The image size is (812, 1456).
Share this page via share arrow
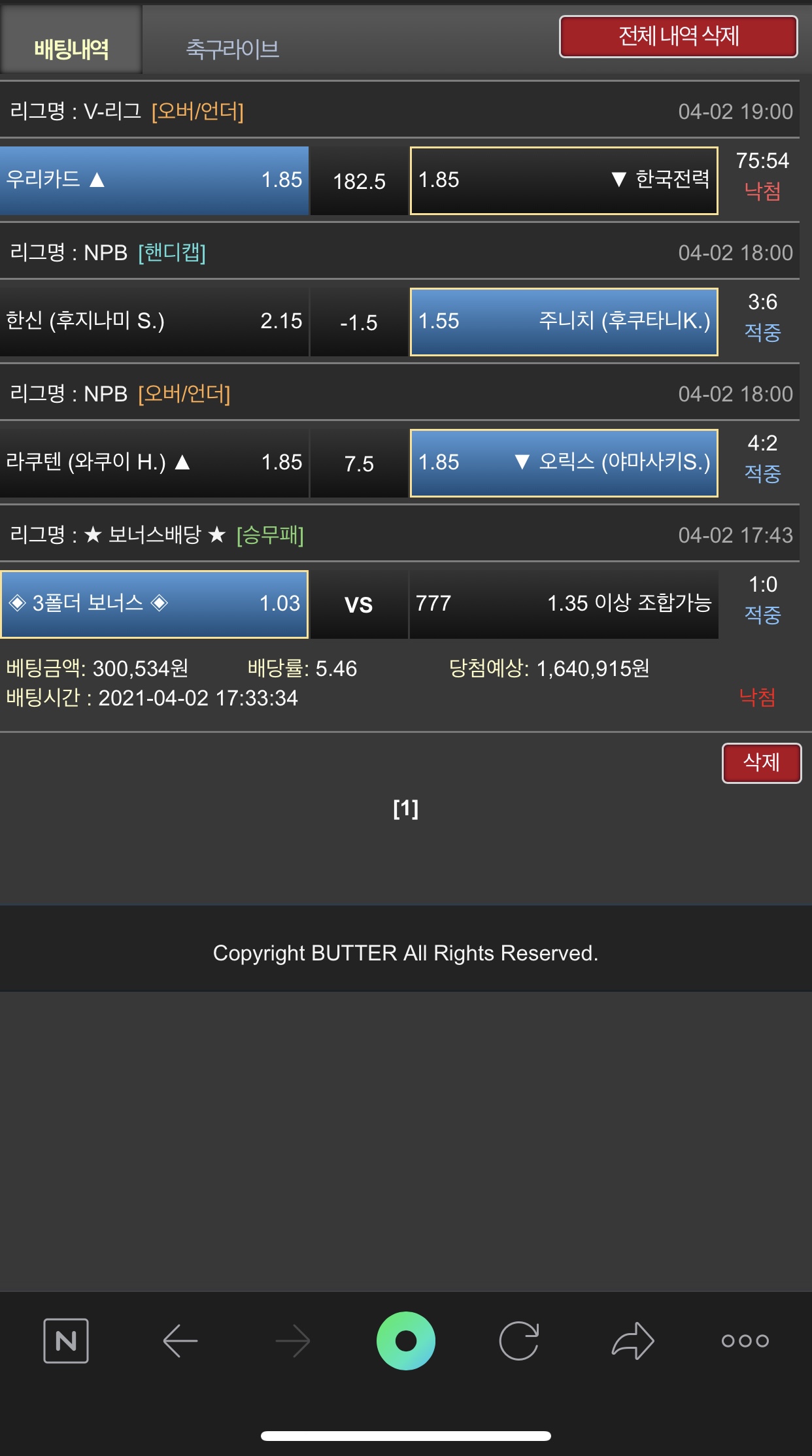(x=632, y=1340)
